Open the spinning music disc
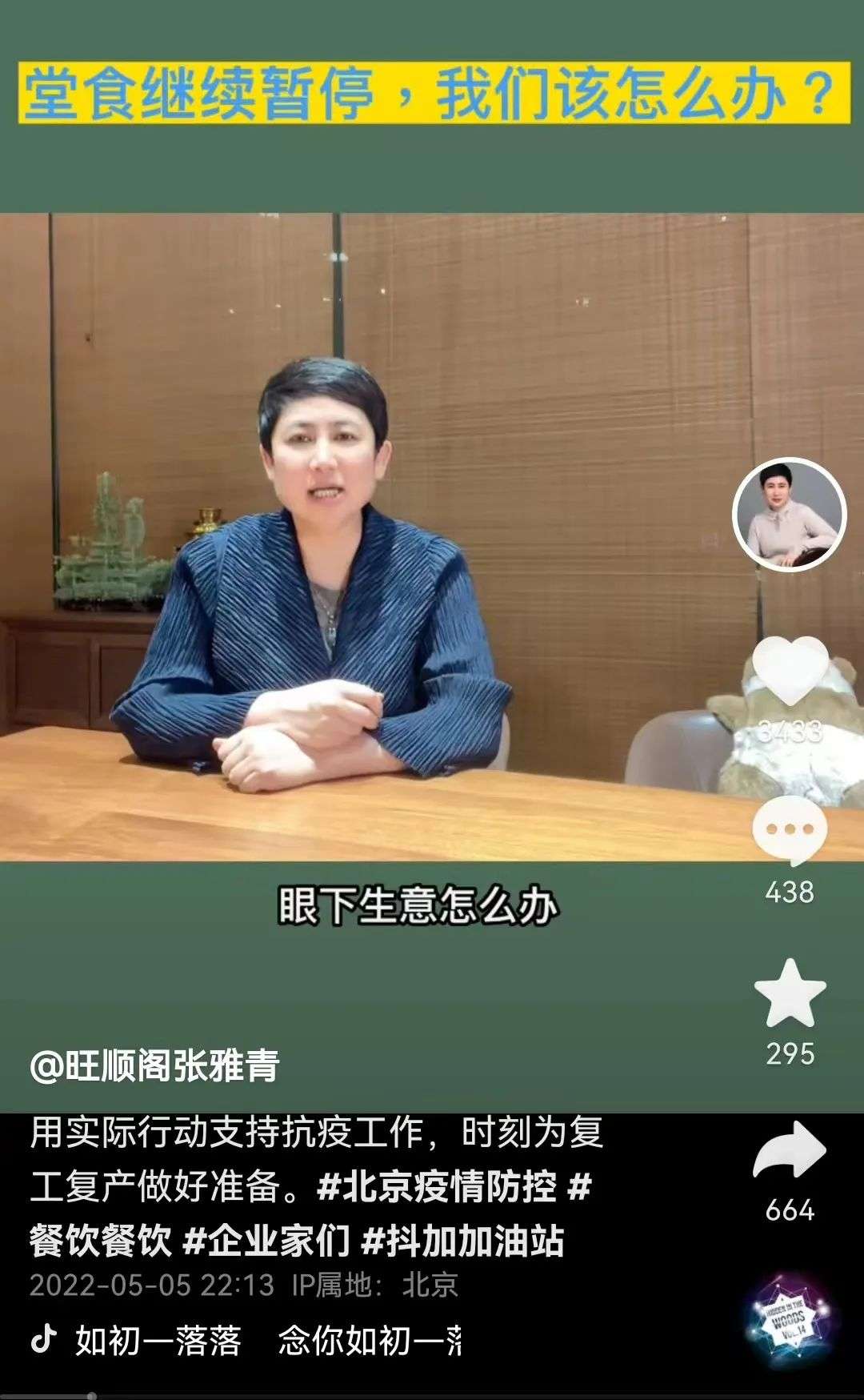 [x=790, y=1320]
